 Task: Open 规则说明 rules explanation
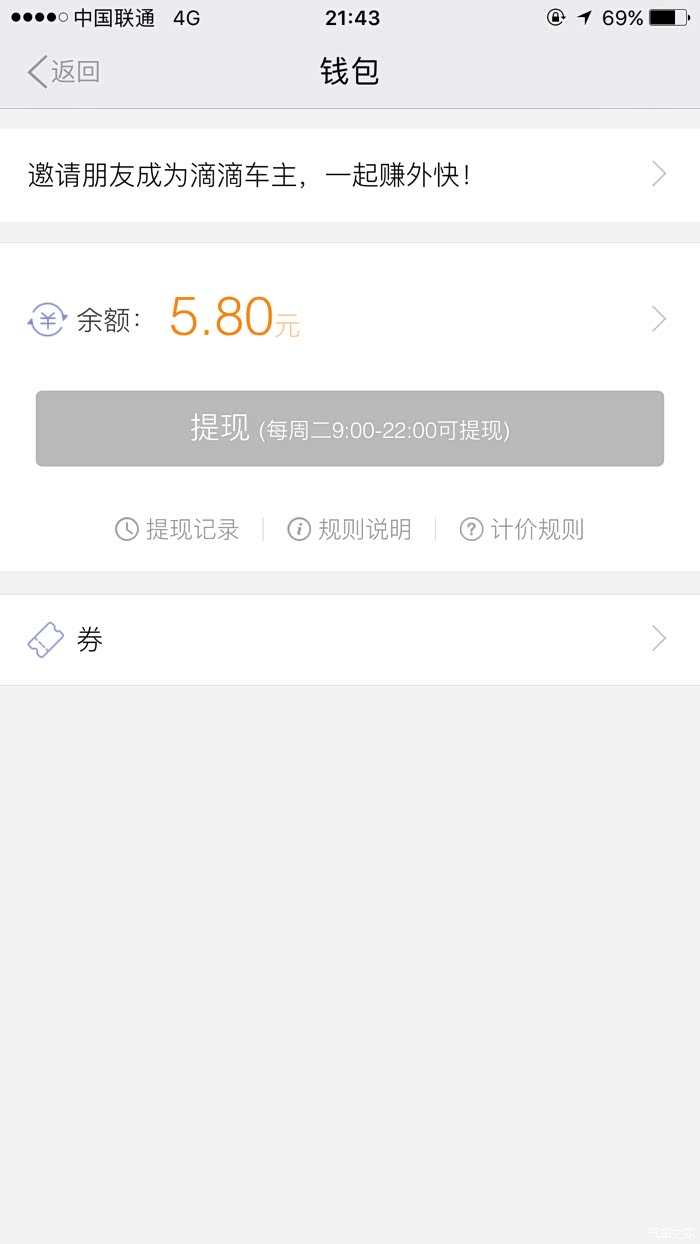[x=350, y=529]
